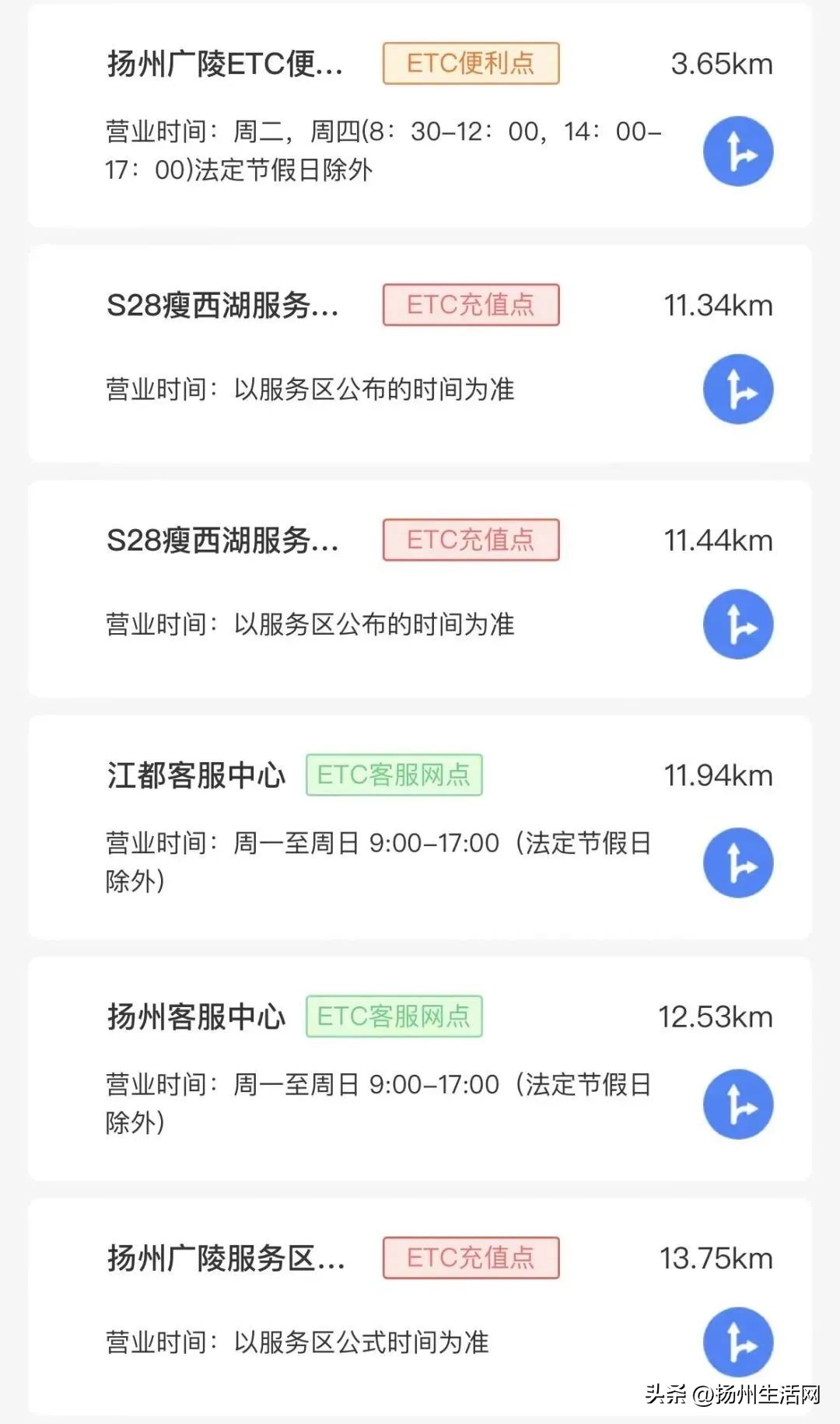Image resolution: width=840 pixels, height=1424 pixels.
Task: Open the second S28瘦西湖服务区 entry
Action: click(226, 539)
